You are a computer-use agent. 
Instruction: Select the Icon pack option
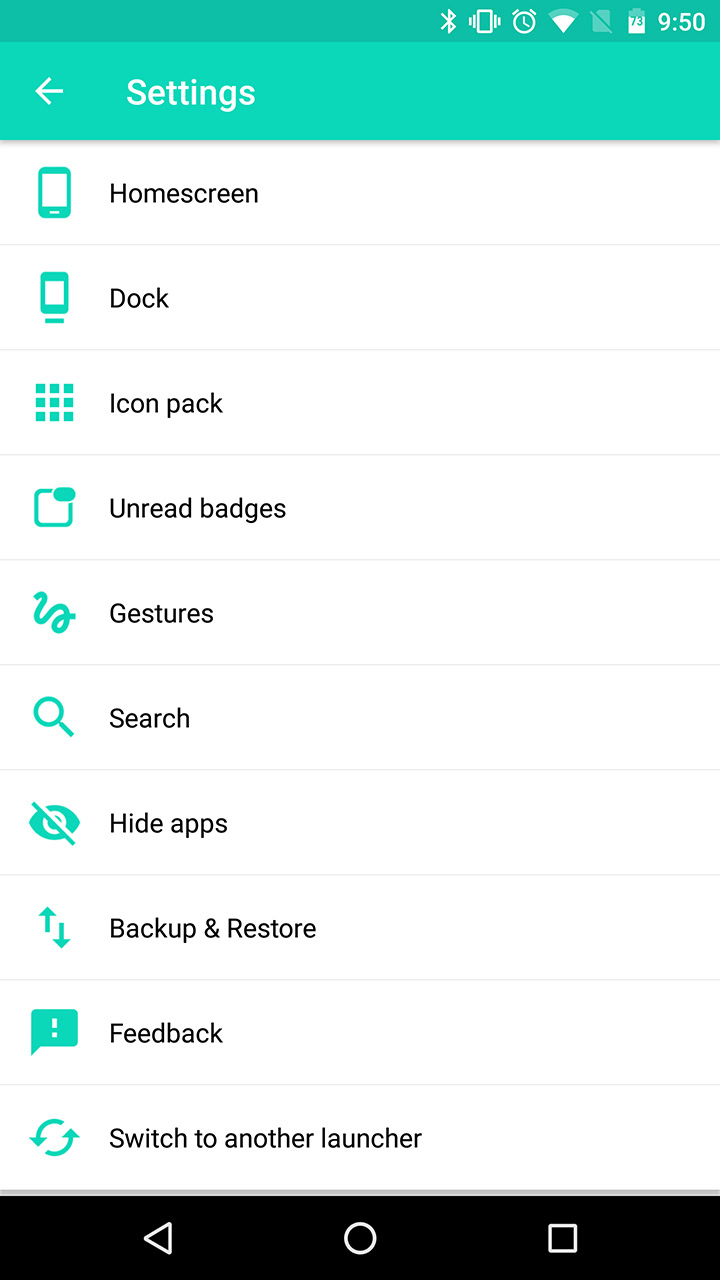tap(166, 403)
